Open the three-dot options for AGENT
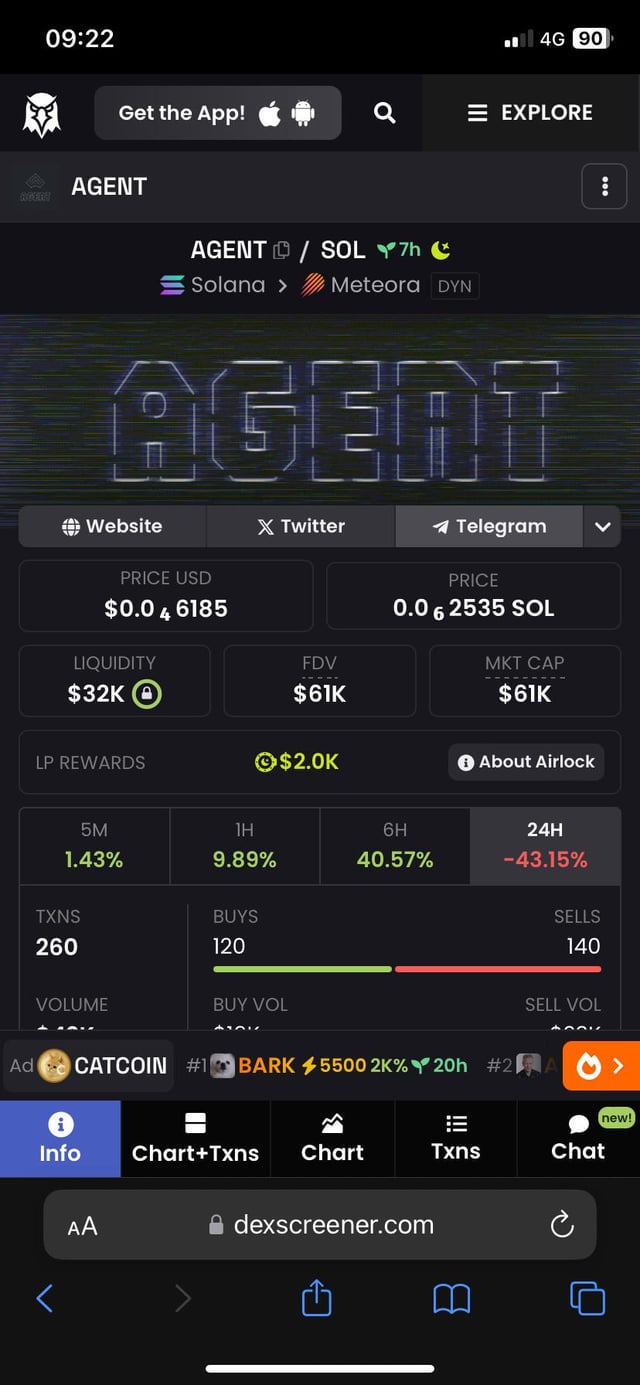Screen dimensions: 640x1385 click(604, 187)
